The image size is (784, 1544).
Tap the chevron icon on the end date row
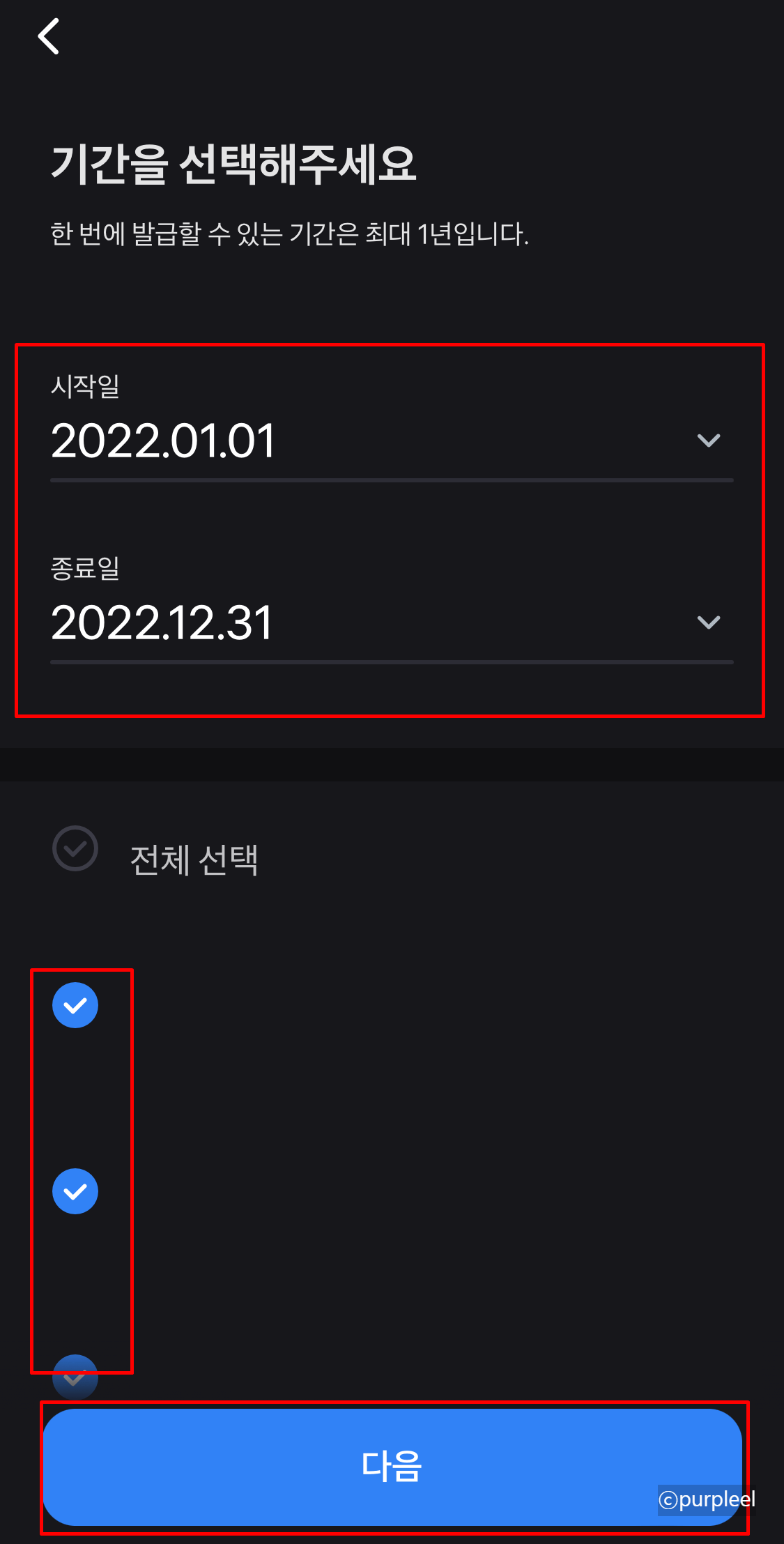(708, 623)
